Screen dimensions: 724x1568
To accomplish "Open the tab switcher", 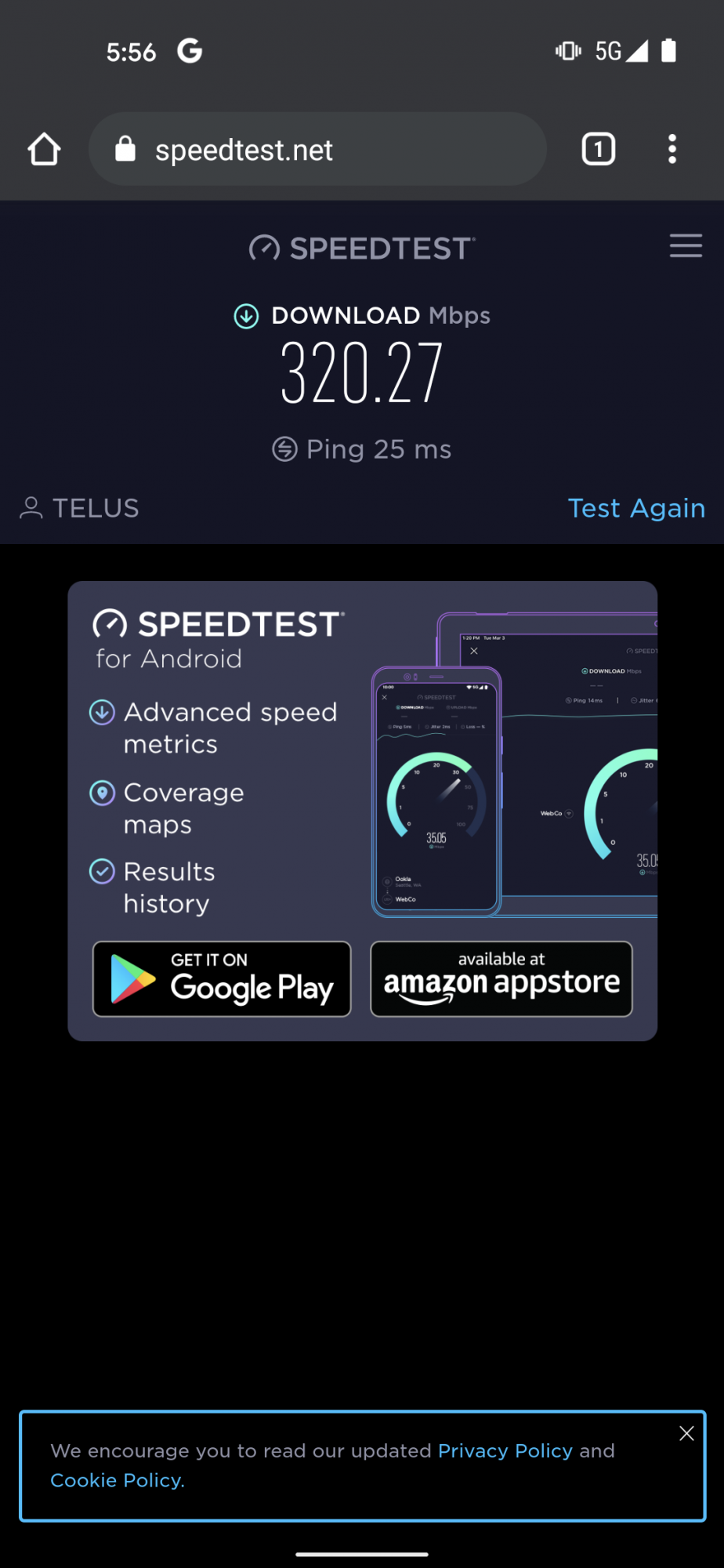I will click(x=598, y=149).
